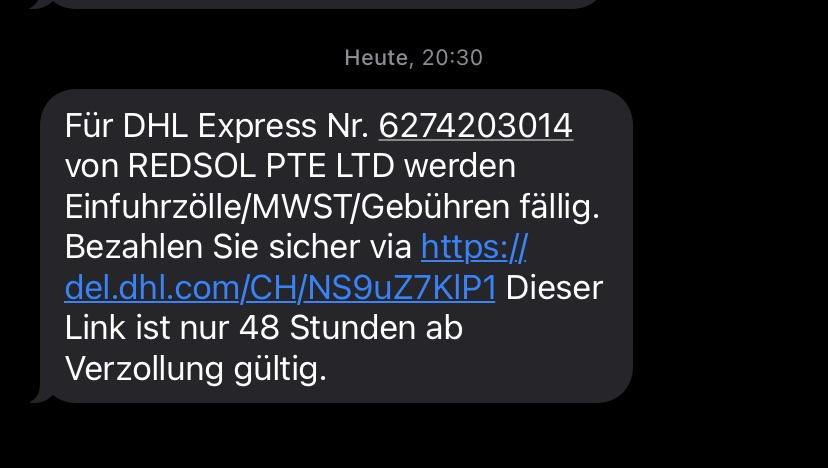
Task: Open the del.dhl.com payment link
Action: 280,287
